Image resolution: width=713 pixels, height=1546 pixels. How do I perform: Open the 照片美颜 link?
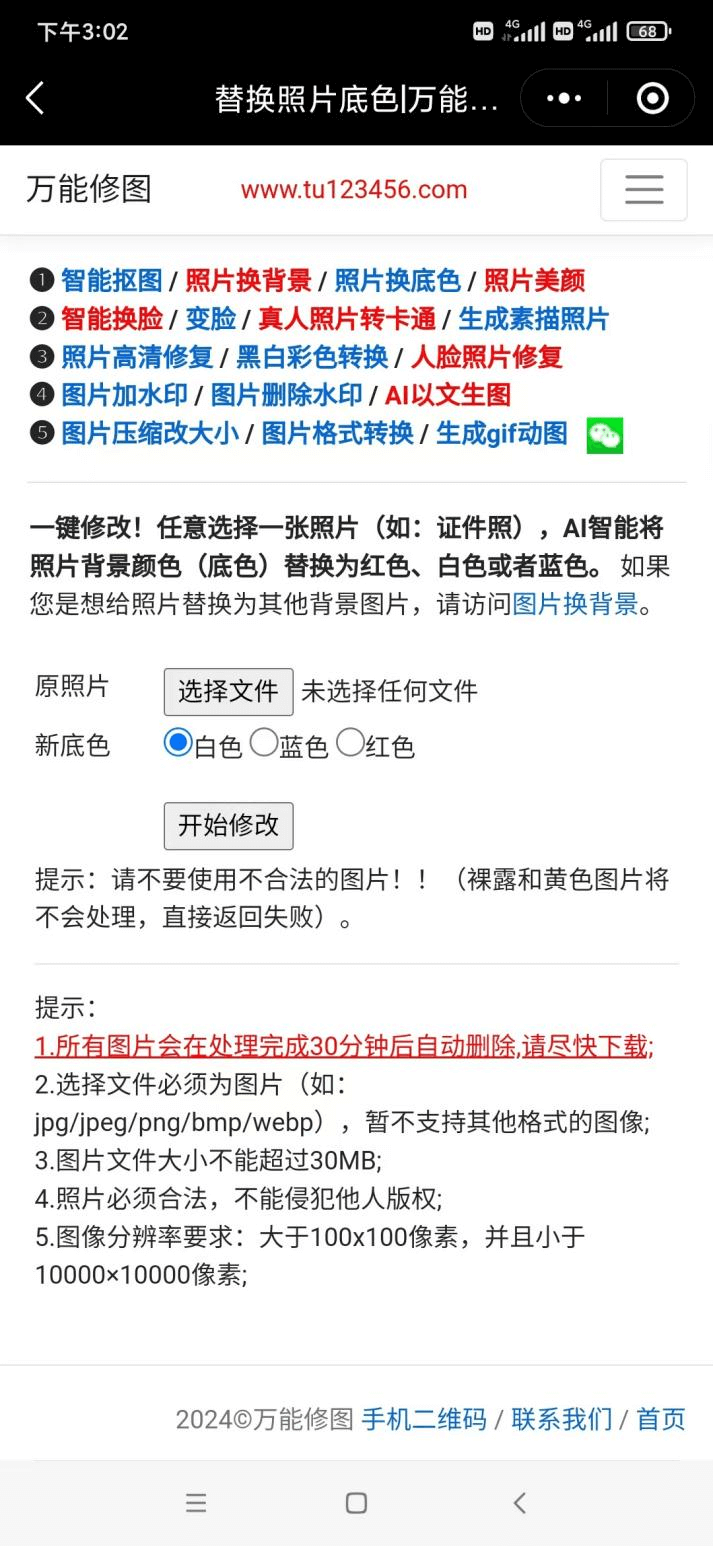tap(534, 281)
